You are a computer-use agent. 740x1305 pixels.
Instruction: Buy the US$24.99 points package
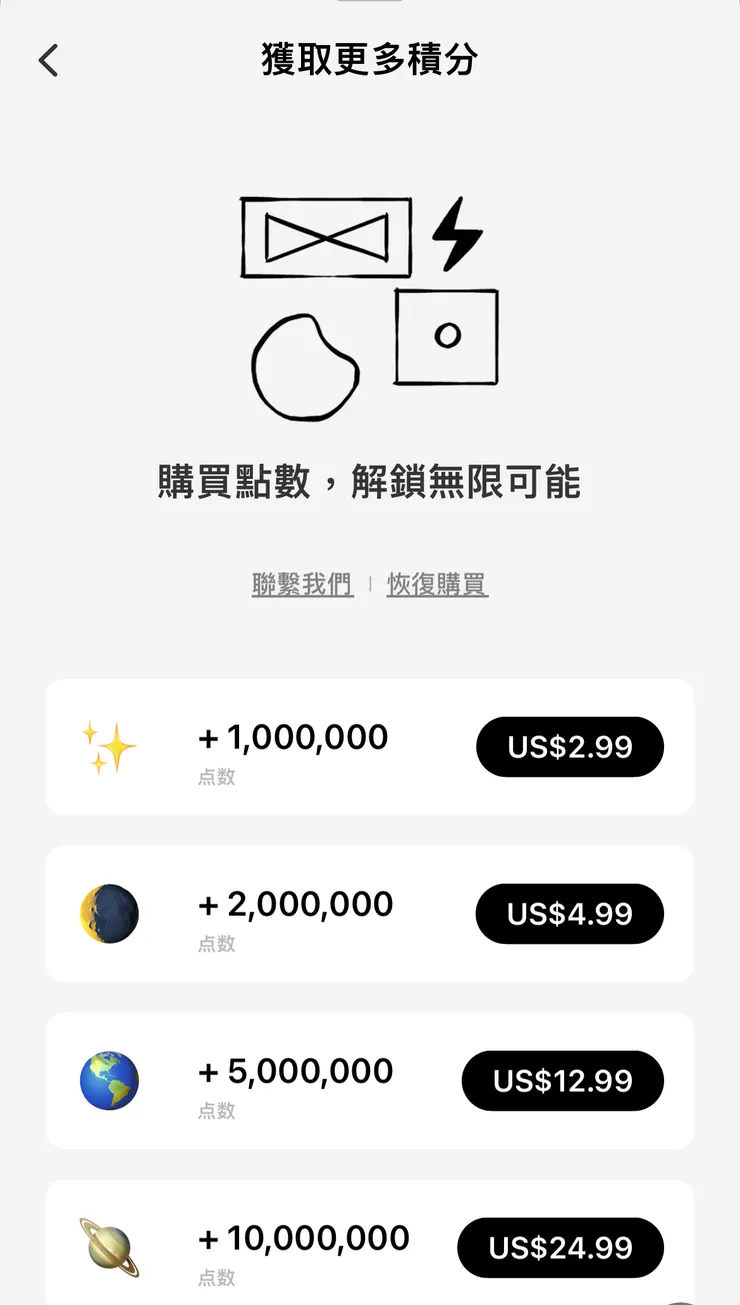pos(561,1247)
